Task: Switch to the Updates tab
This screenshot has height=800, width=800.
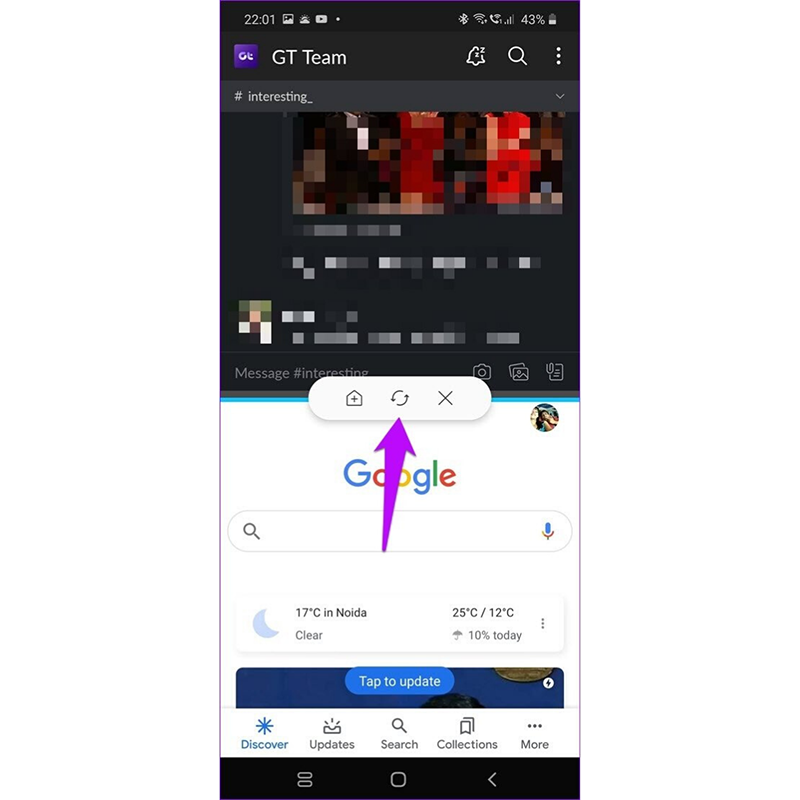Action: 332,734
